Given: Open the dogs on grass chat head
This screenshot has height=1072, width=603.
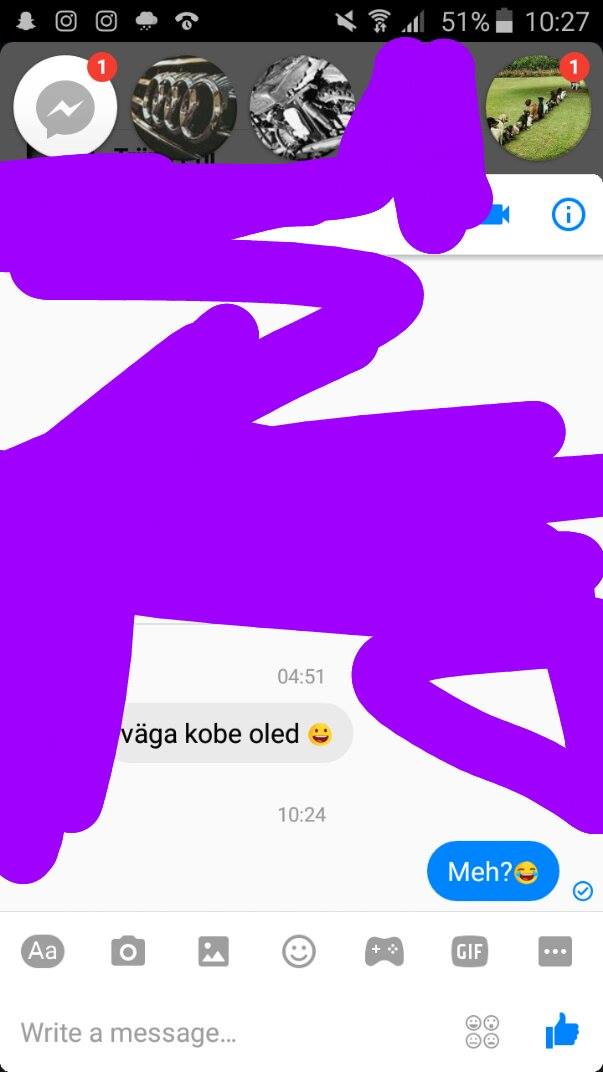Looking at the screenshot, I should (x=537, y=107).
